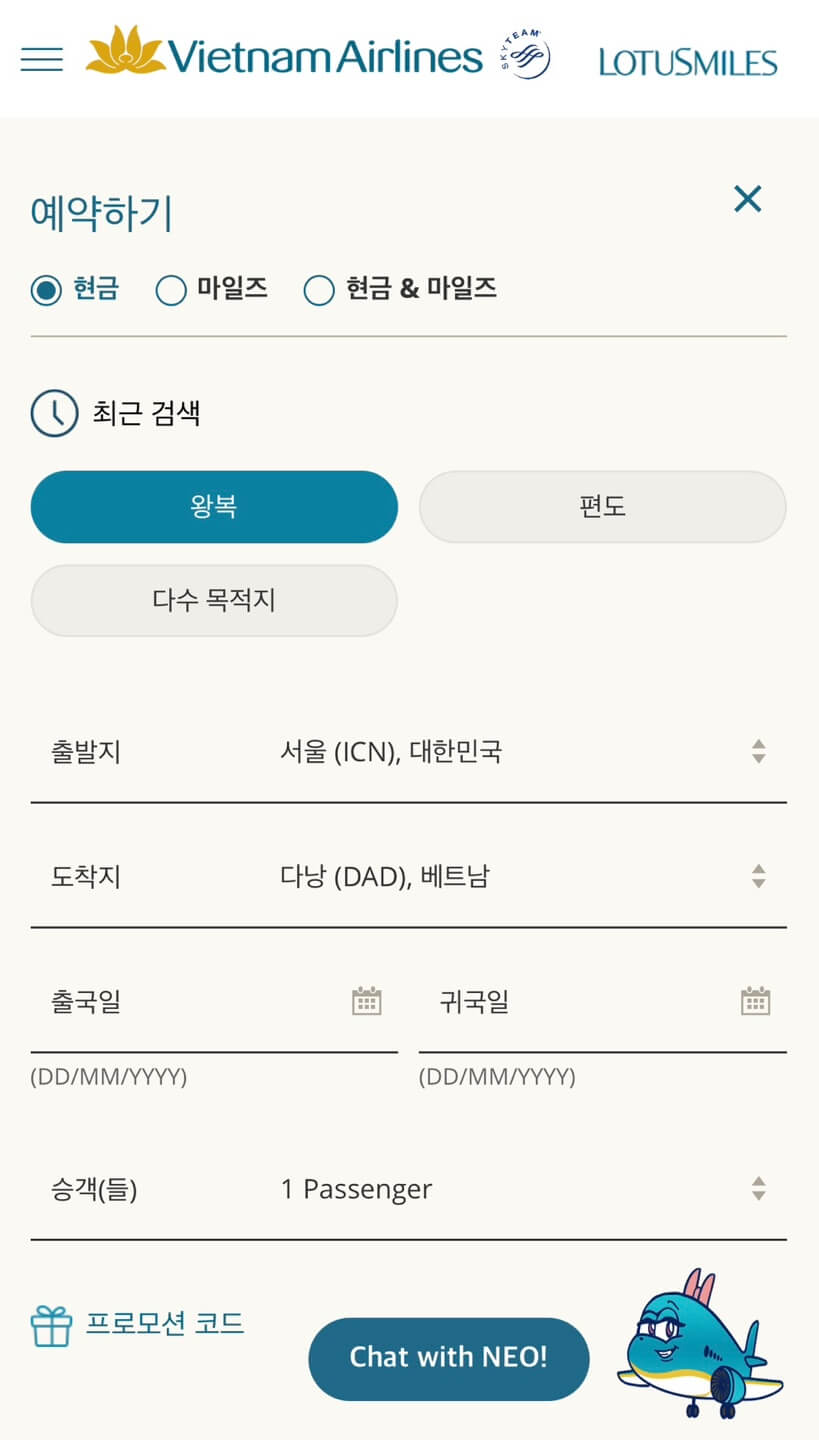This screenshot has height=1440, width=819.
Task: Select the 다수 목적지 multi-city option
Action: [x=213, y=600]
